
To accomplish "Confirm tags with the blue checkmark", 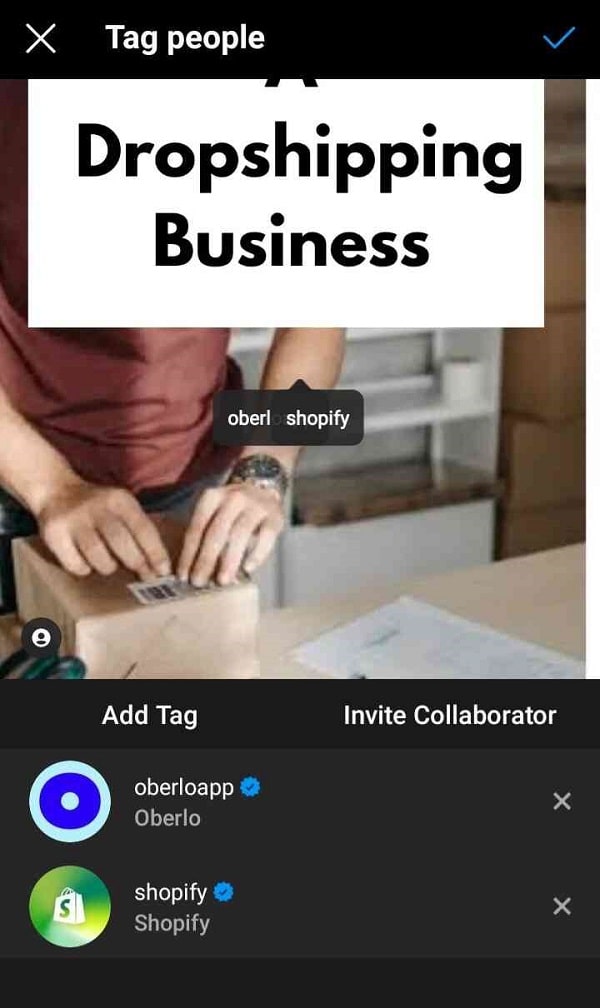I will 558,38.
